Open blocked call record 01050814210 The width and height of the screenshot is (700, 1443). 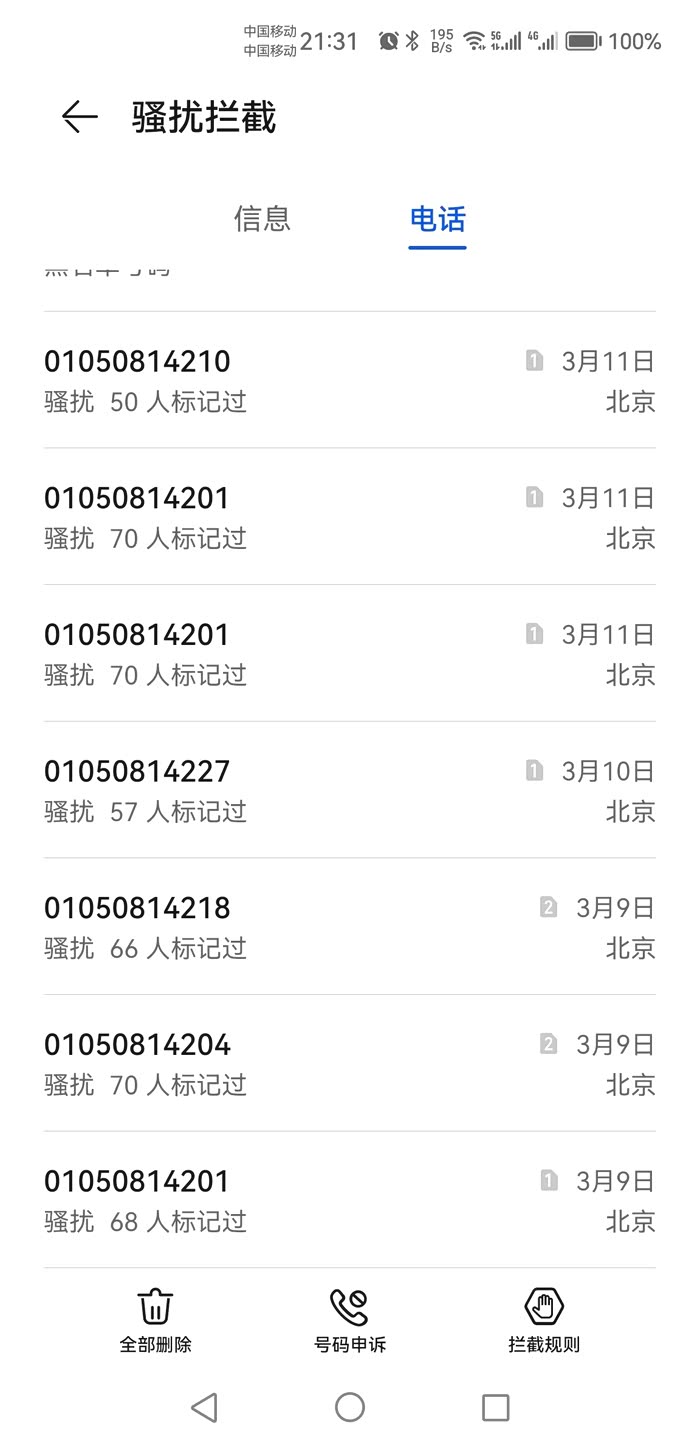[349, 380]
